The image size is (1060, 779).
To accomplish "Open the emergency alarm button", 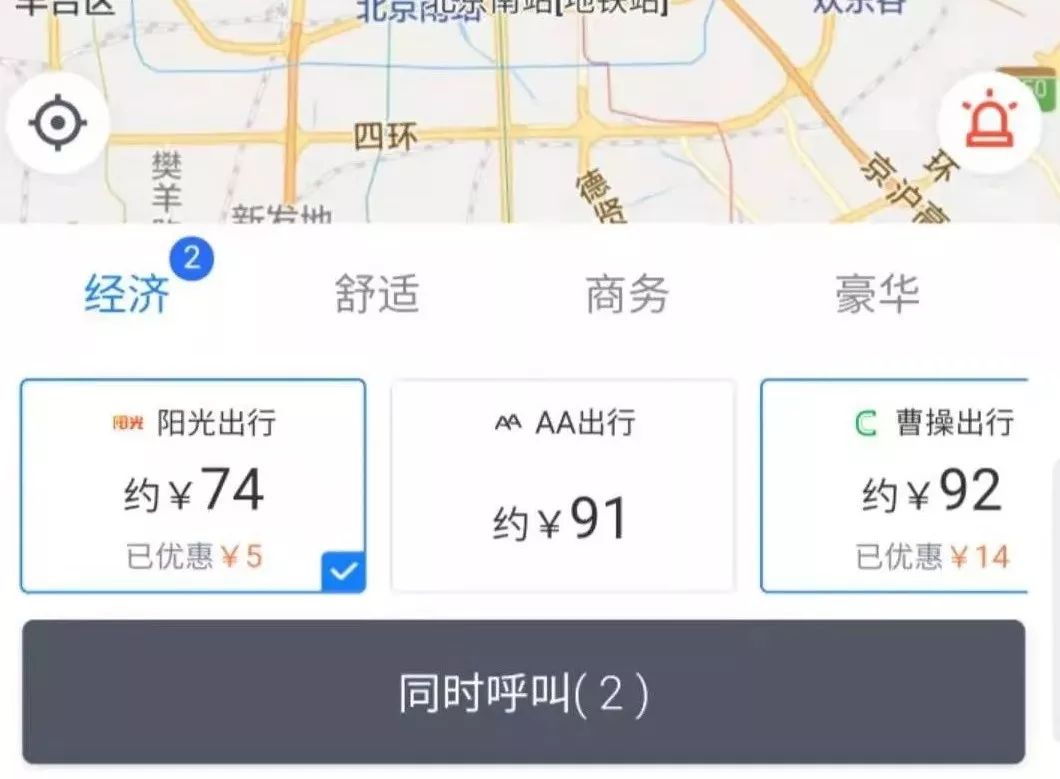I will tap(988, 124).
